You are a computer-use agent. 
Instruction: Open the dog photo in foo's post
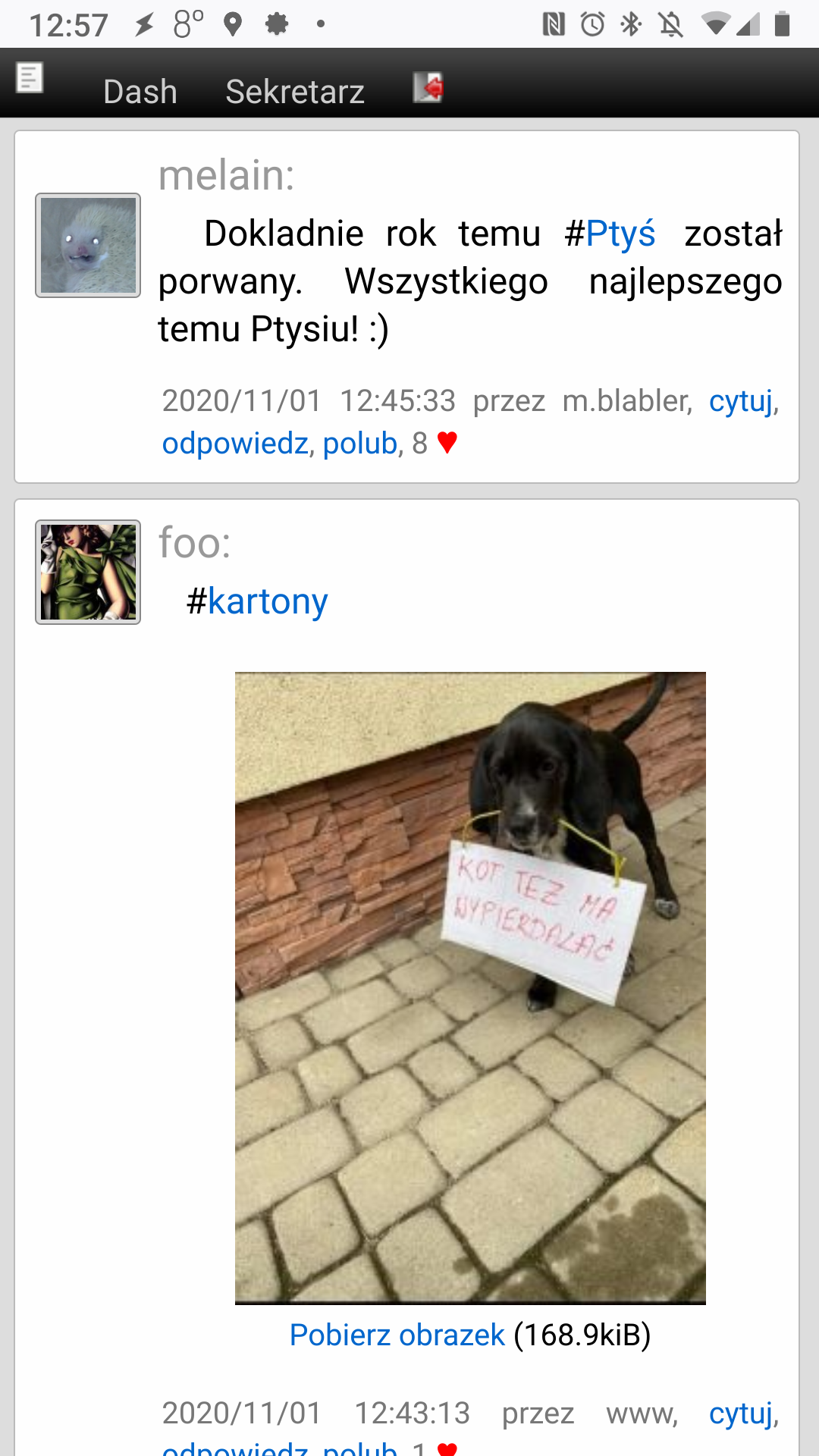click(x=470, y=988)
